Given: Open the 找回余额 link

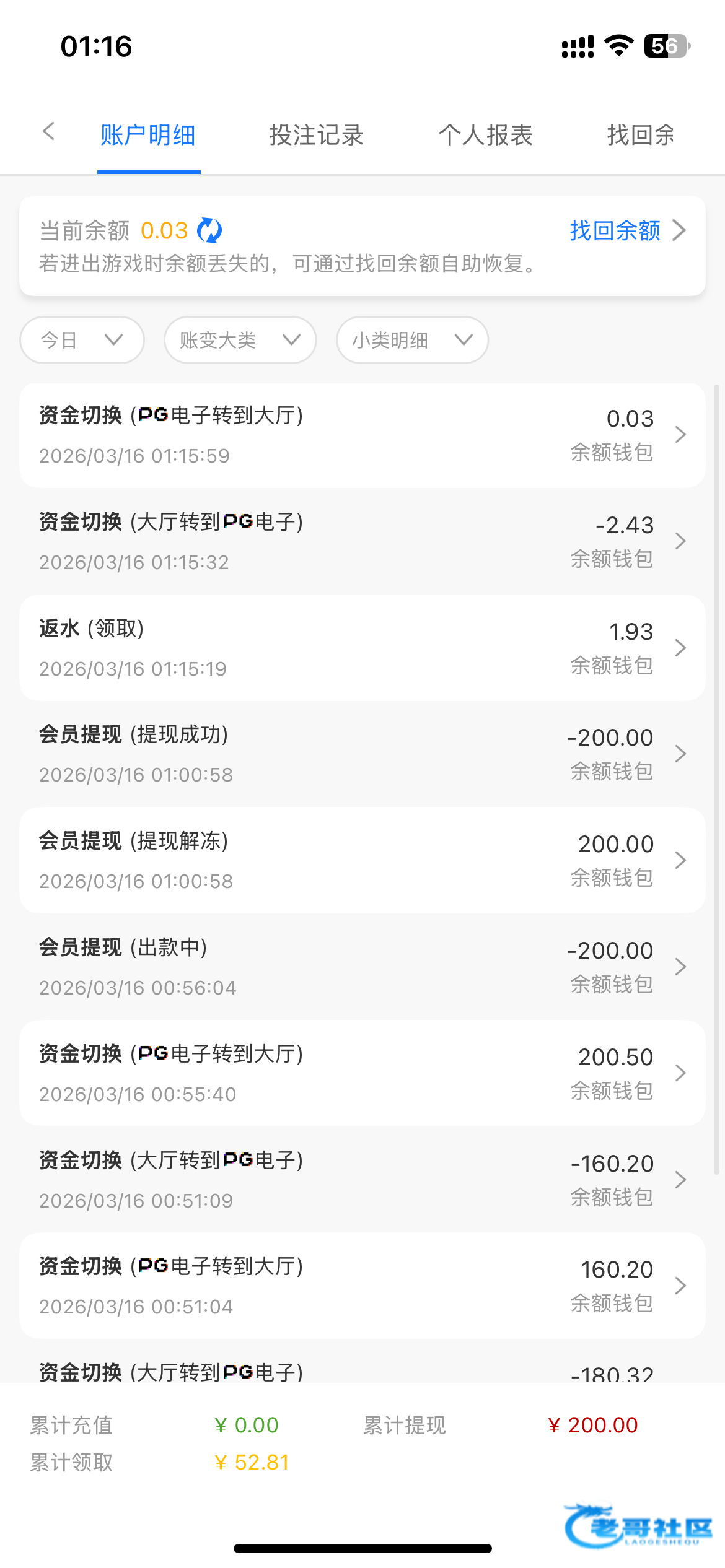Looking at the screenshot, I should pyautogui.click(x=626, y=231).
